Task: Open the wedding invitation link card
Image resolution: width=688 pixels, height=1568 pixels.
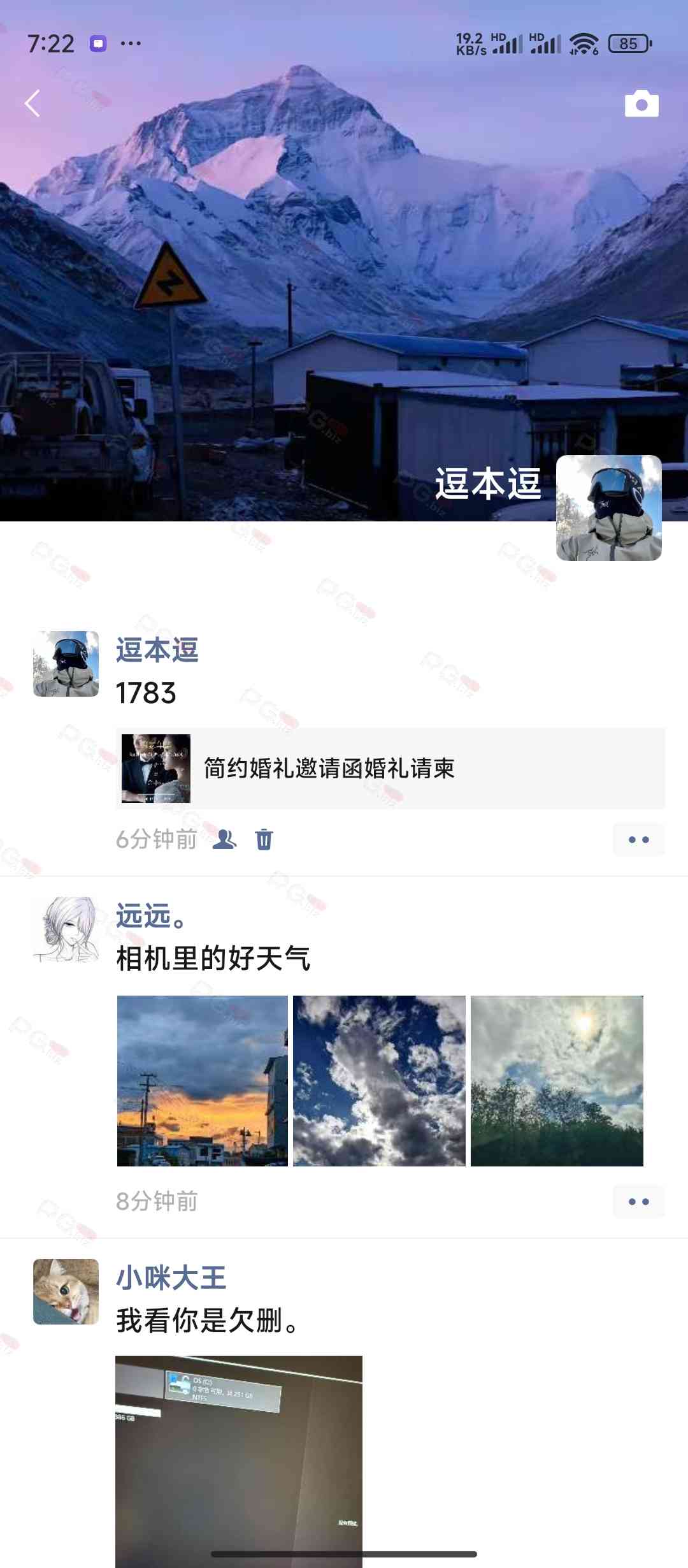Action: point(390,769)
